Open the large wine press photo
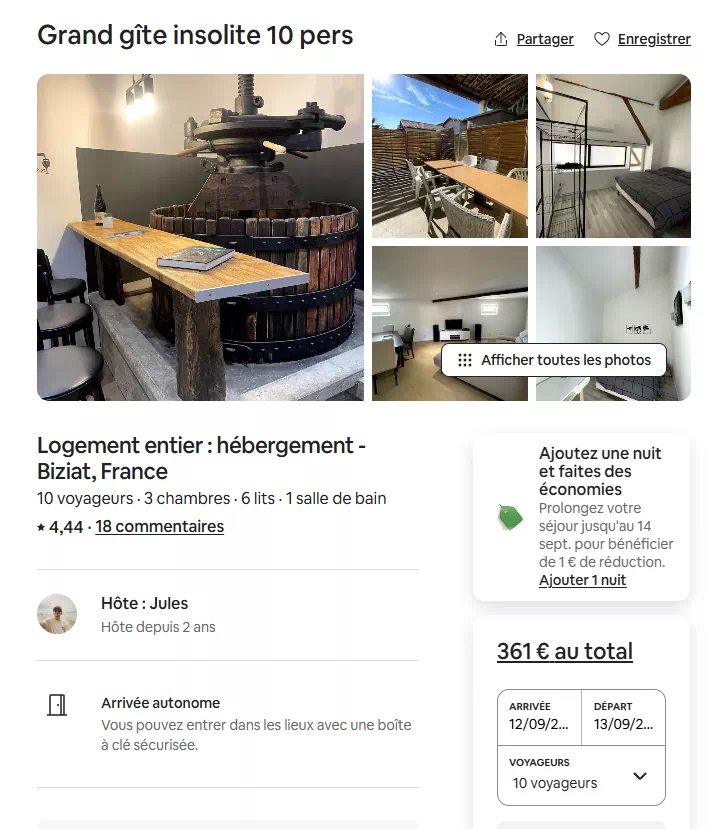The height and width of the screenshot is (829, 727). [x=200, y=237]
